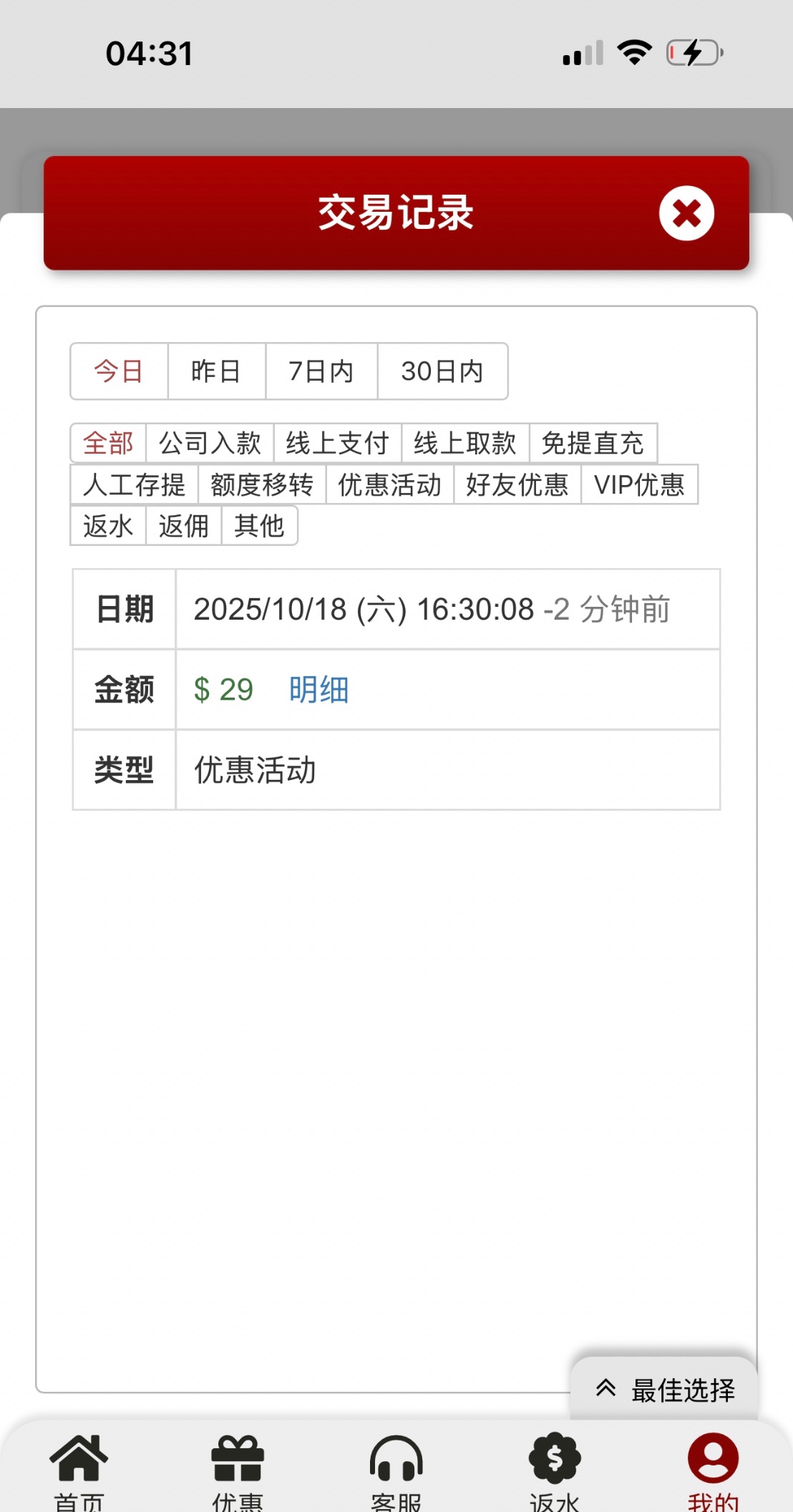The image size is (793, 1512).
Task: Select the 昨日 date range
Action: [216, 371]
